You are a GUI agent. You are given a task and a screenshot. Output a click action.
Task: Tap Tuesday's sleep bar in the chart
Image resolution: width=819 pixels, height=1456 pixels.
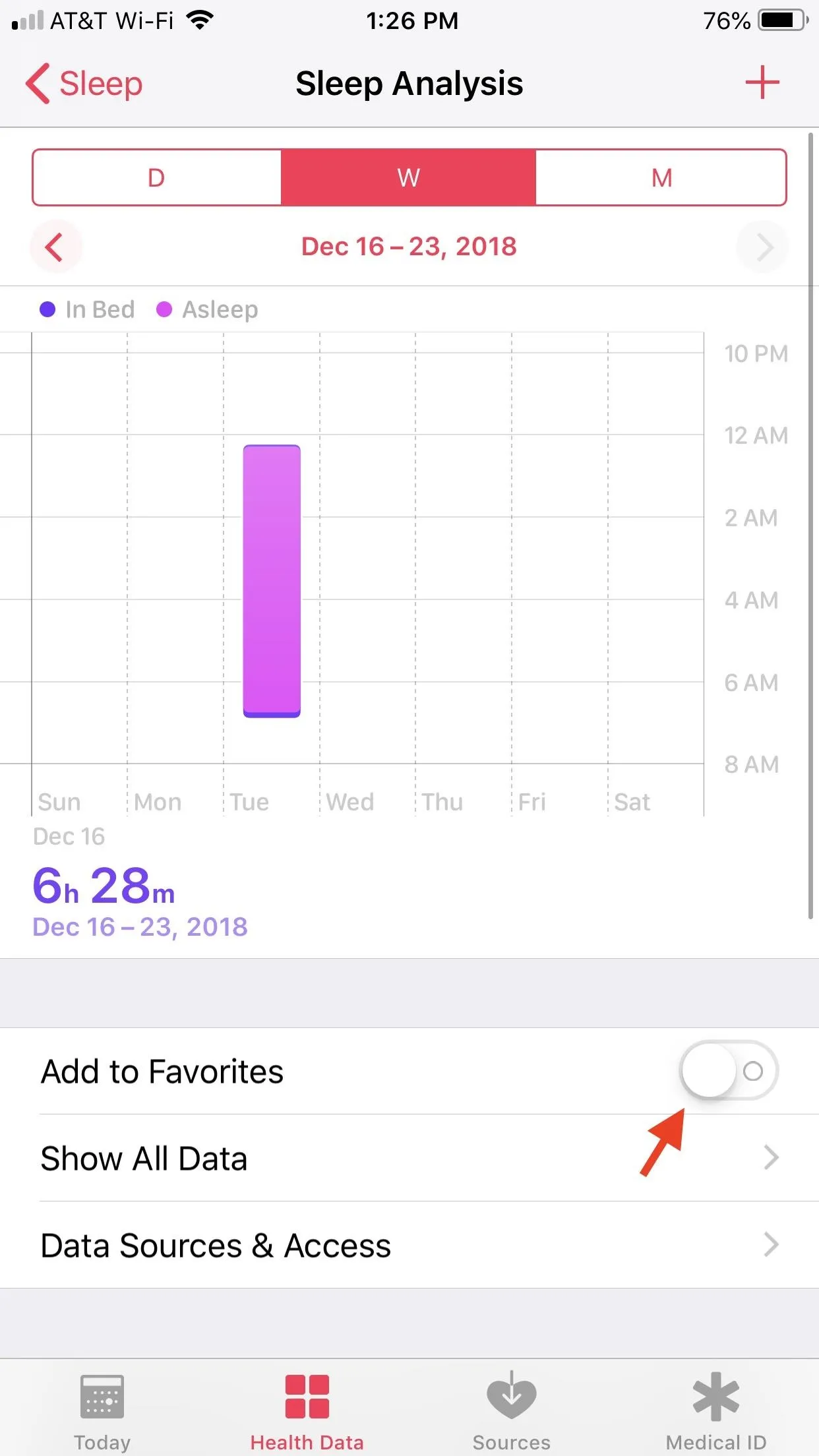tap(272, 581)
